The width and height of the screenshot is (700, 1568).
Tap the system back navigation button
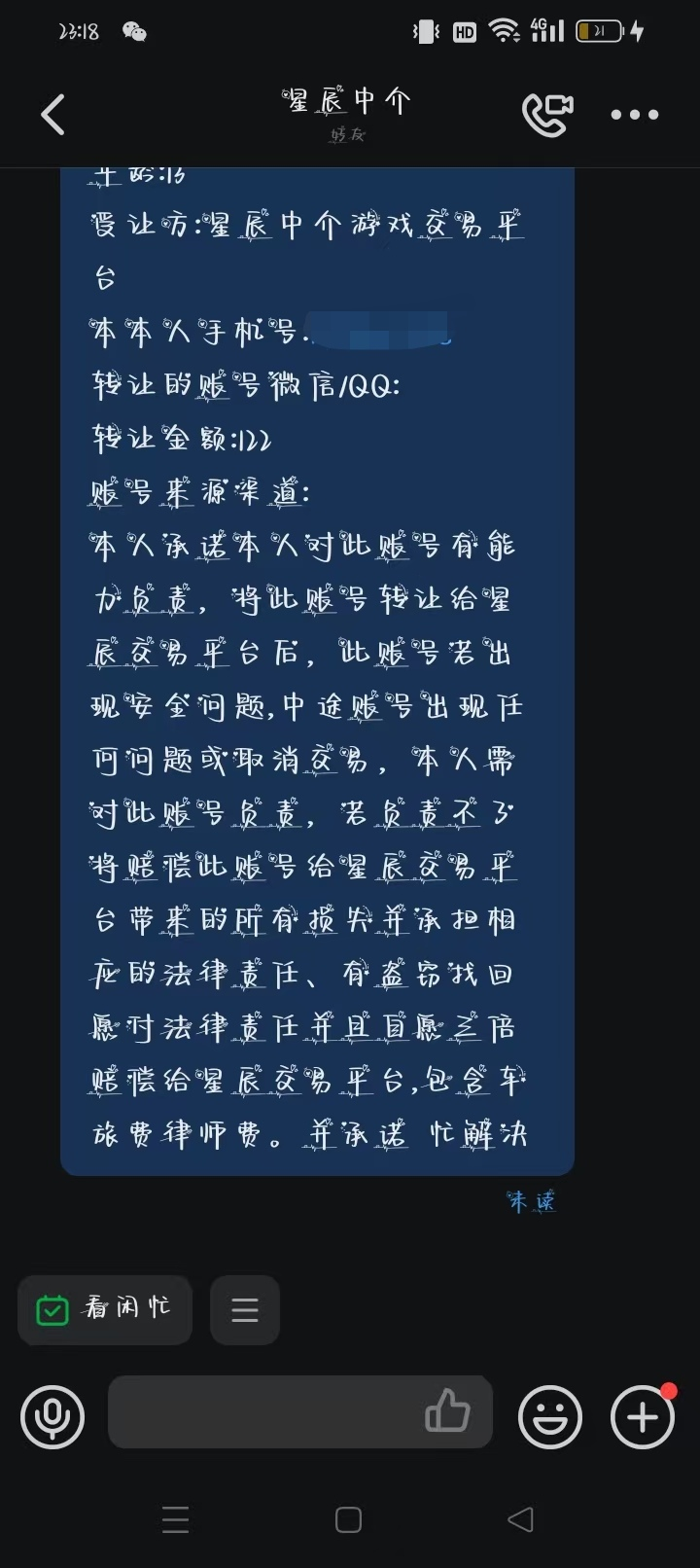click(520, 1519)
